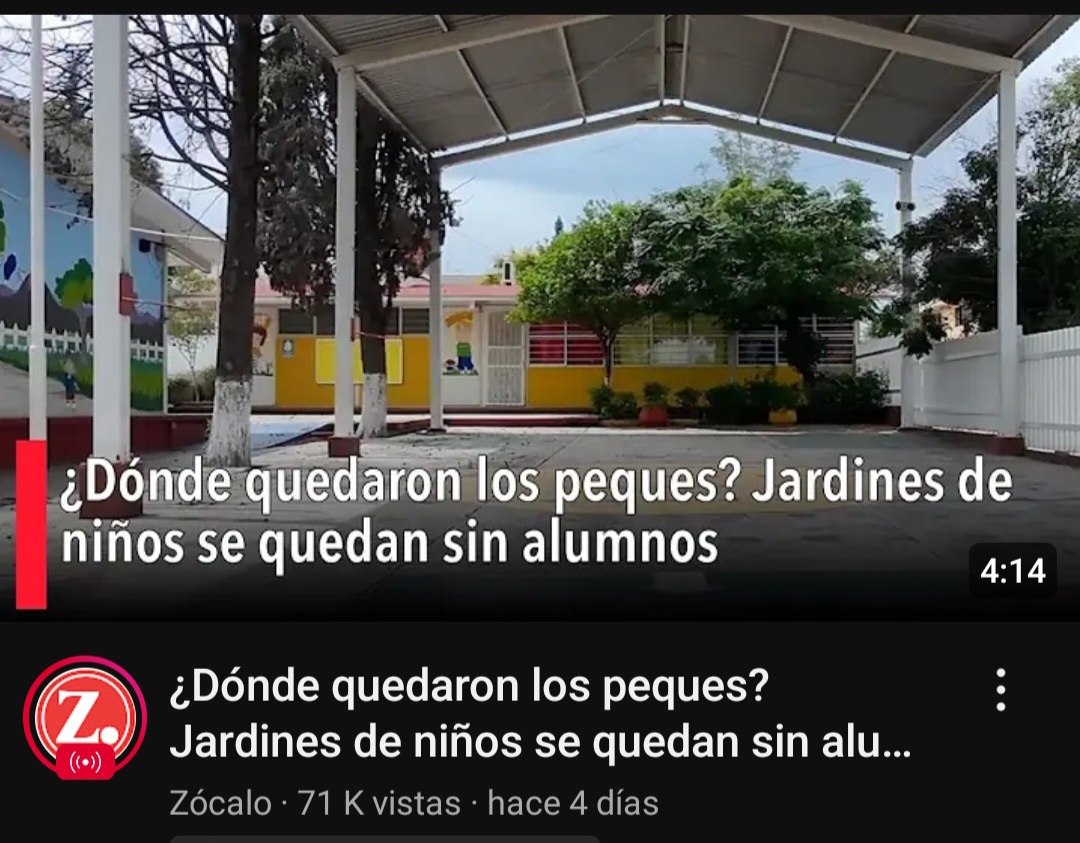Open the Zócalo channel avatar
Viewport: 1080px width, 843px height.
click(85, 717)
